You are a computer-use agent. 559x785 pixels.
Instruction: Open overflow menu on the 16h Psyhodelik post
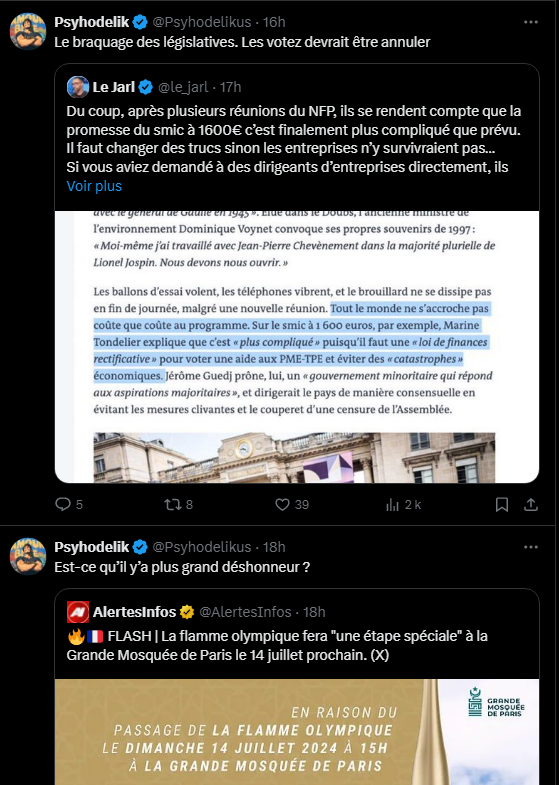click(x=530, y=22)
